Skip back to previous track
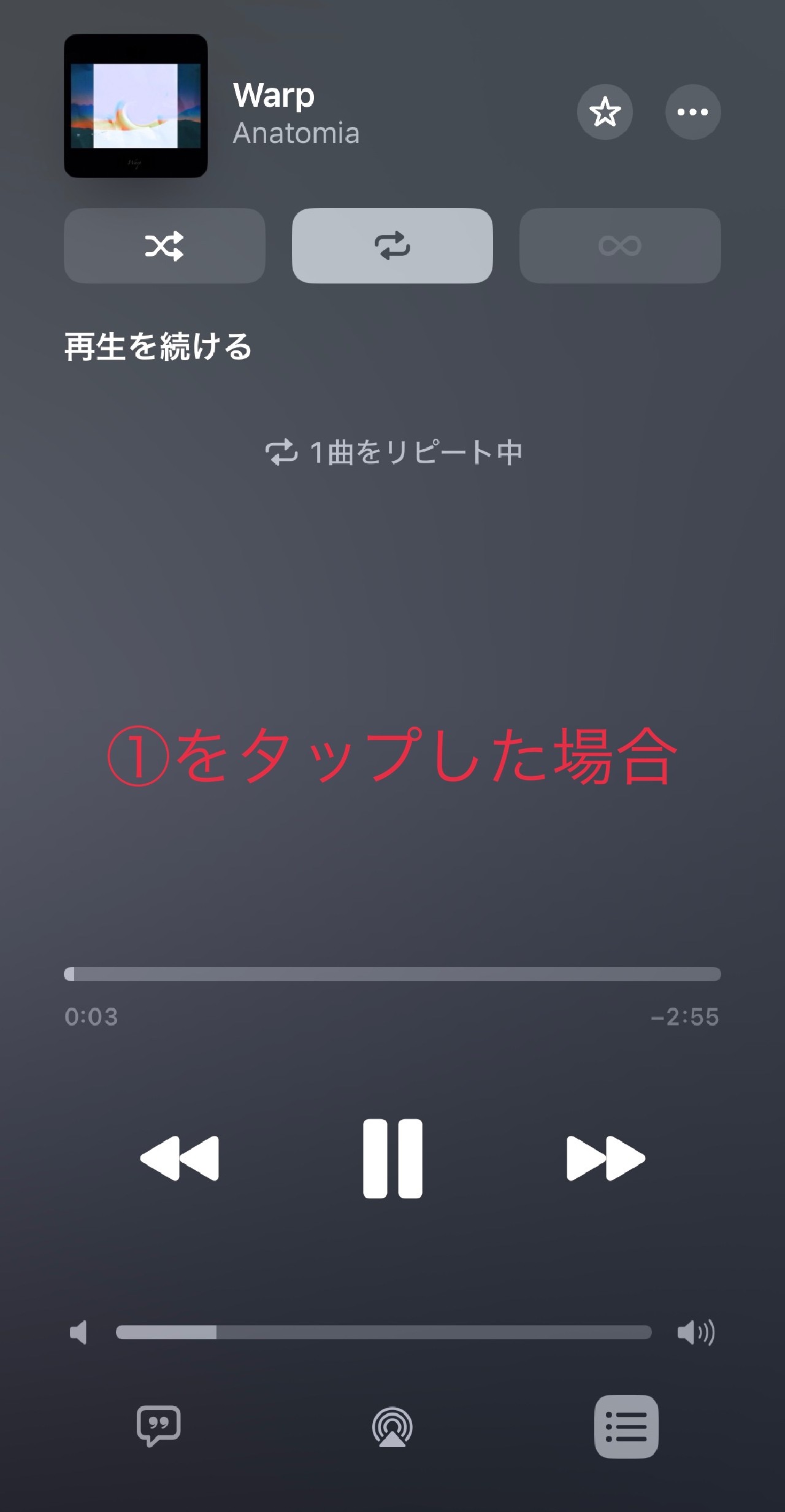 click(x=179, y=1158)
